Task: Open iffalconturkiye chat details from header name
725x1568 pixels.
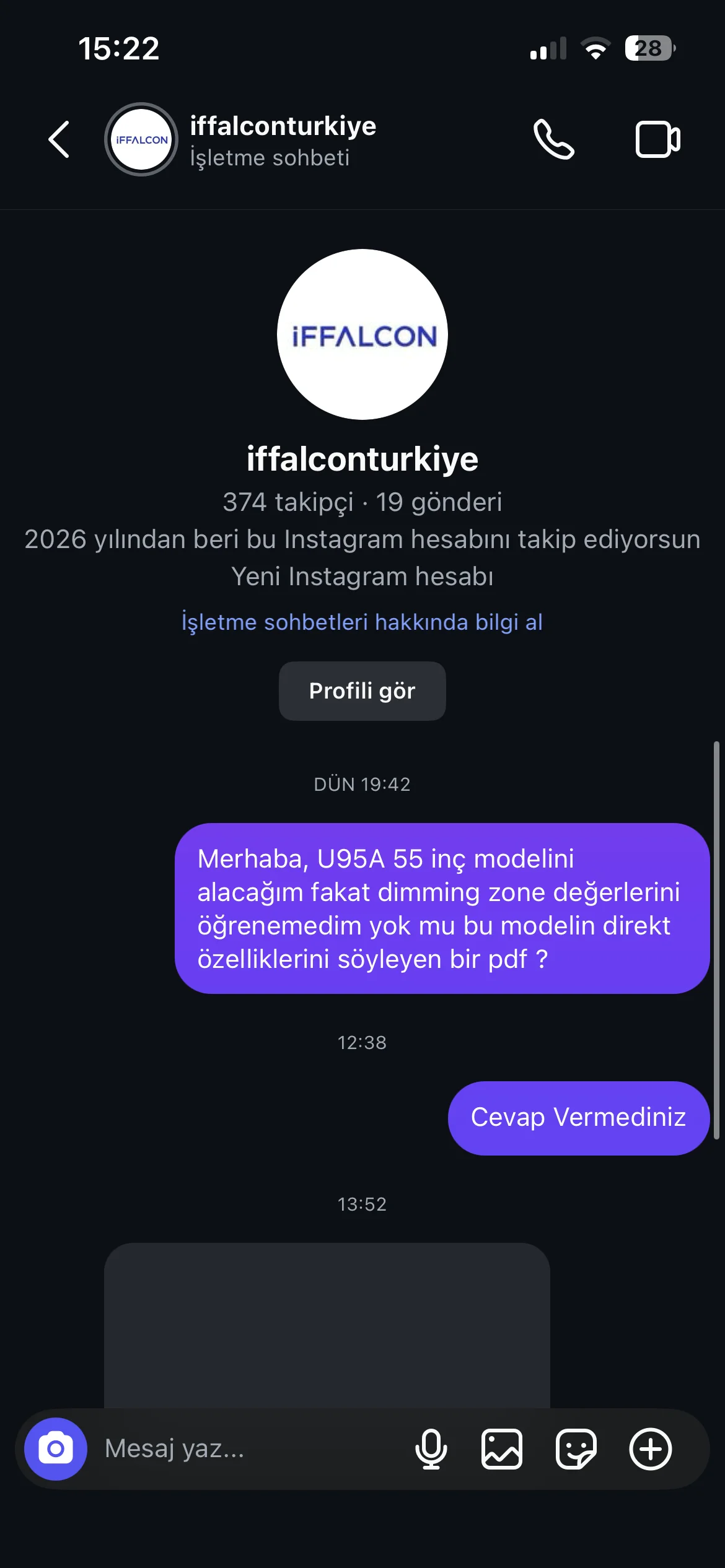Action: pyautogui.click(x=283, y=127)
